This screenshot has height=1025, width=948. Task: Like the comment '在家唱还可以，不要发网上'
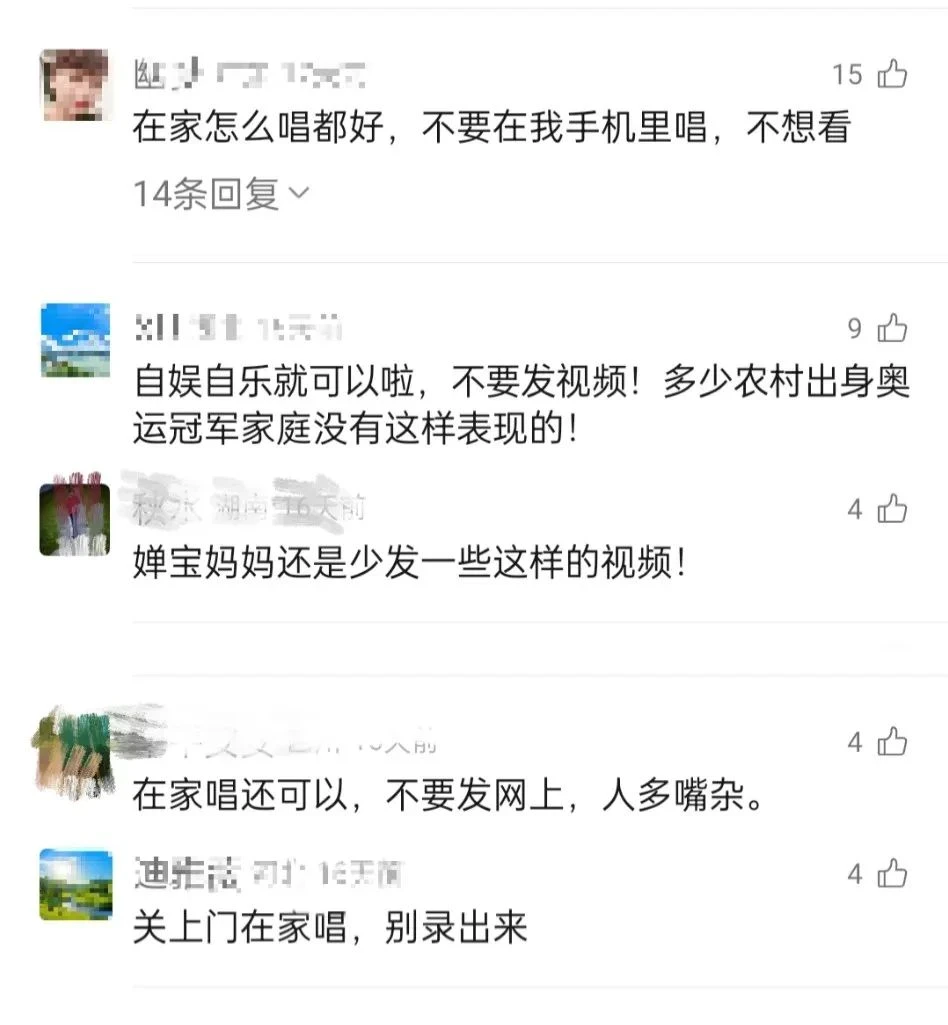pos(892,742)
